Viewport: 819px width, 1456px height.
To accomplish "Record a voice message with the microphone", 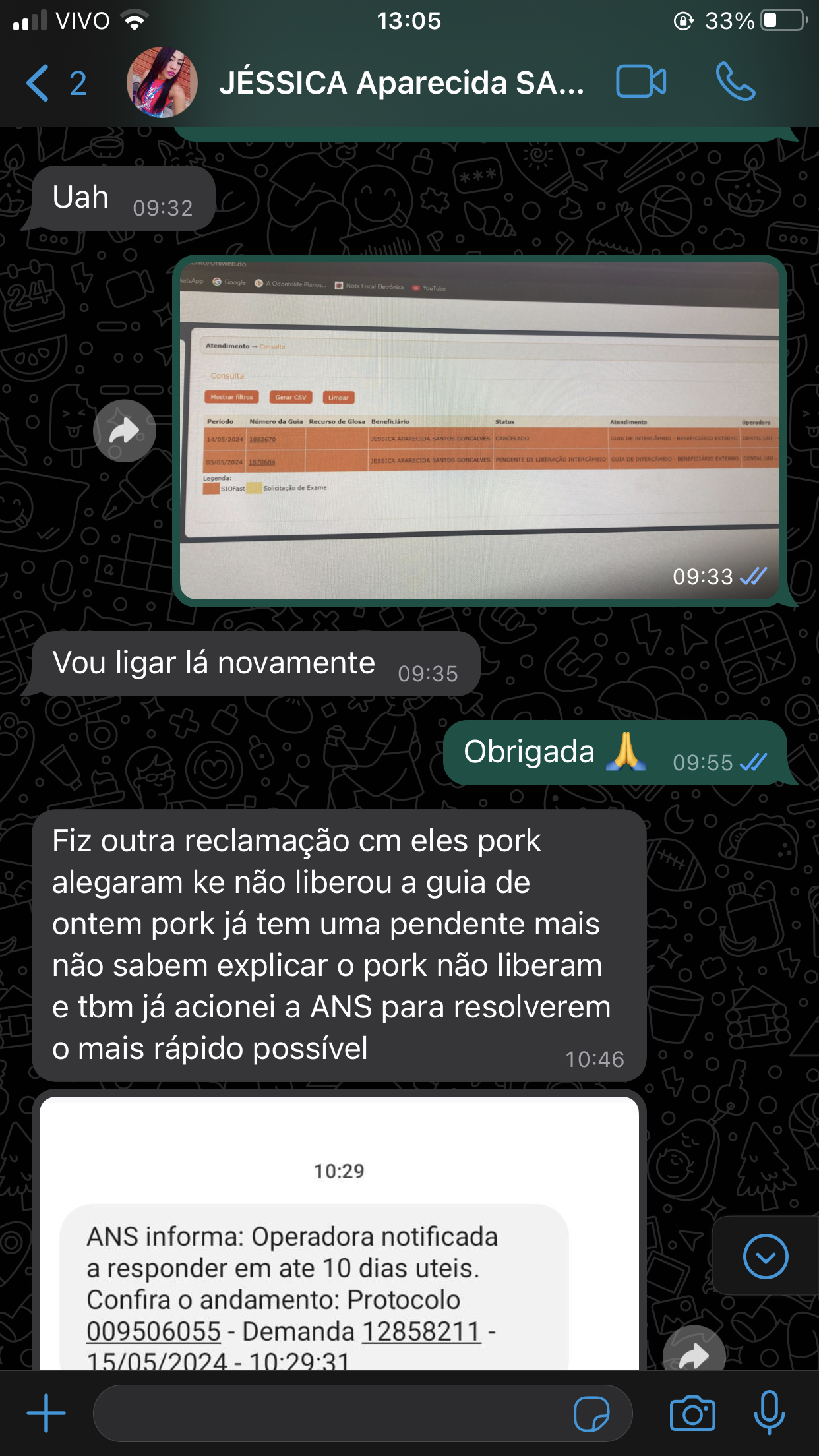I will coord(769,1412).
